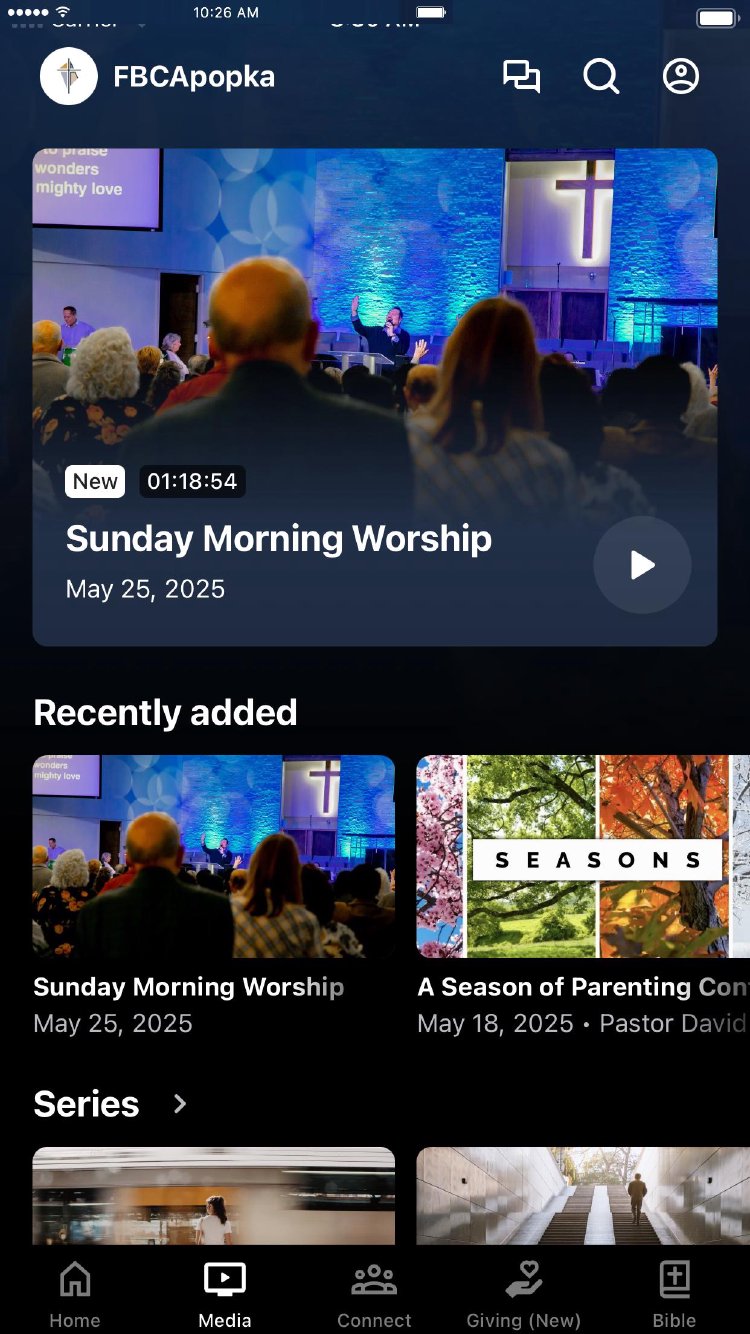Open the messages chat icon
Image resolution: width=750 pixels, height=1334 pixels.
tap(521, 77)
